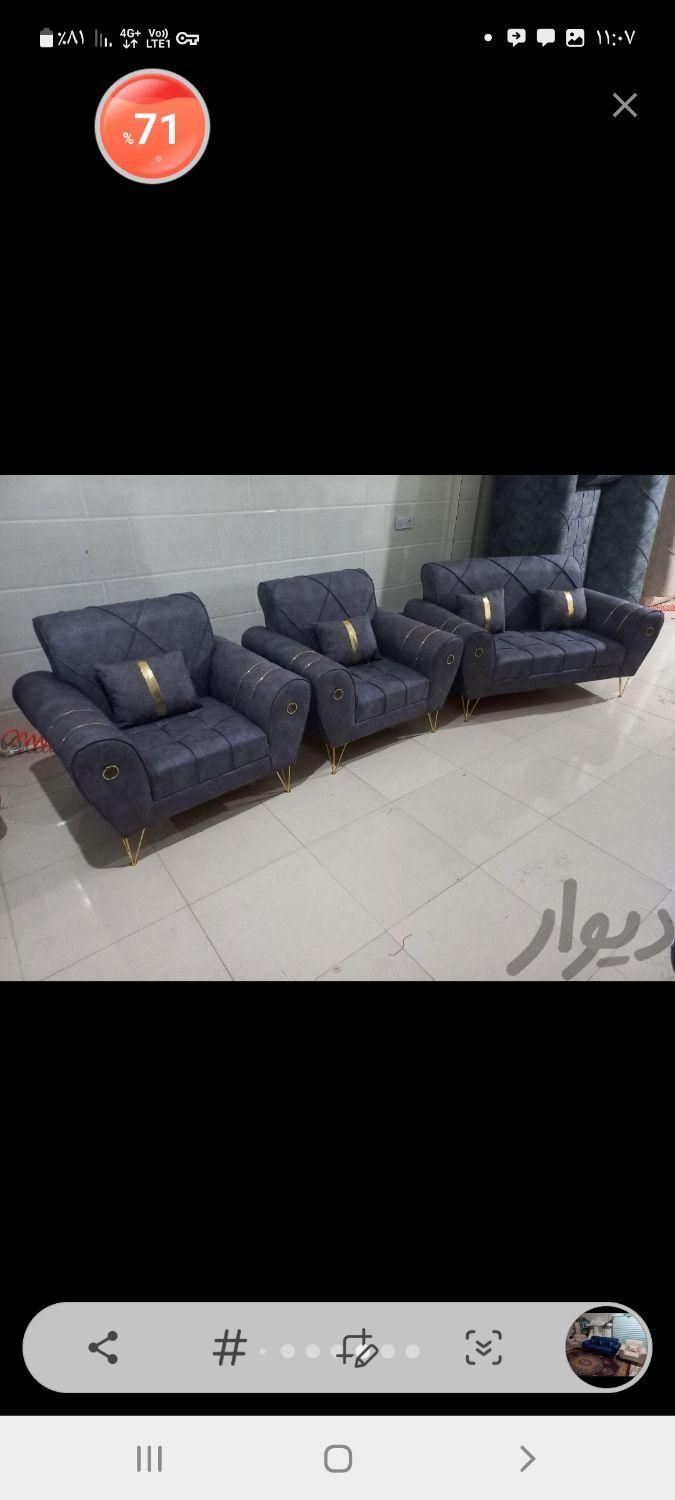Tap the red 71% floating bubble

pyautogui.click(x=152, y=127)
